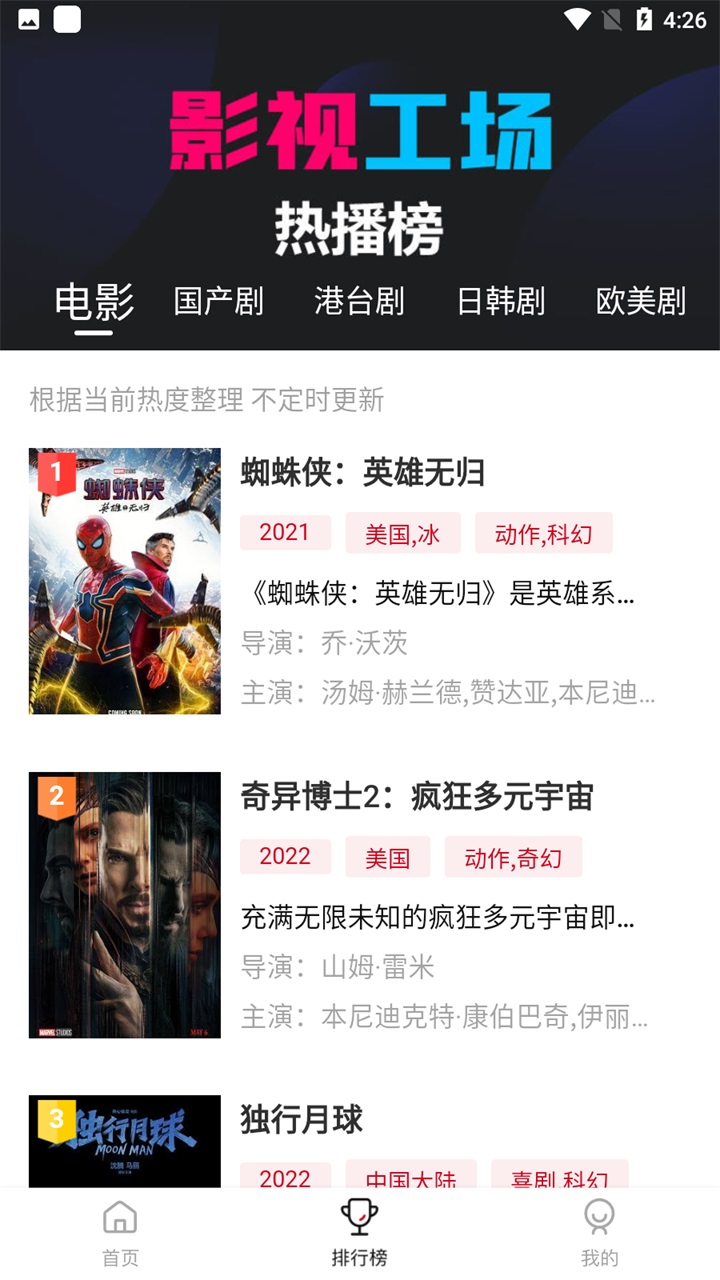This screenshot has height=1280, width=720.
Task: Switch to the 欧美剧 tab
Action: click(640, 301)
